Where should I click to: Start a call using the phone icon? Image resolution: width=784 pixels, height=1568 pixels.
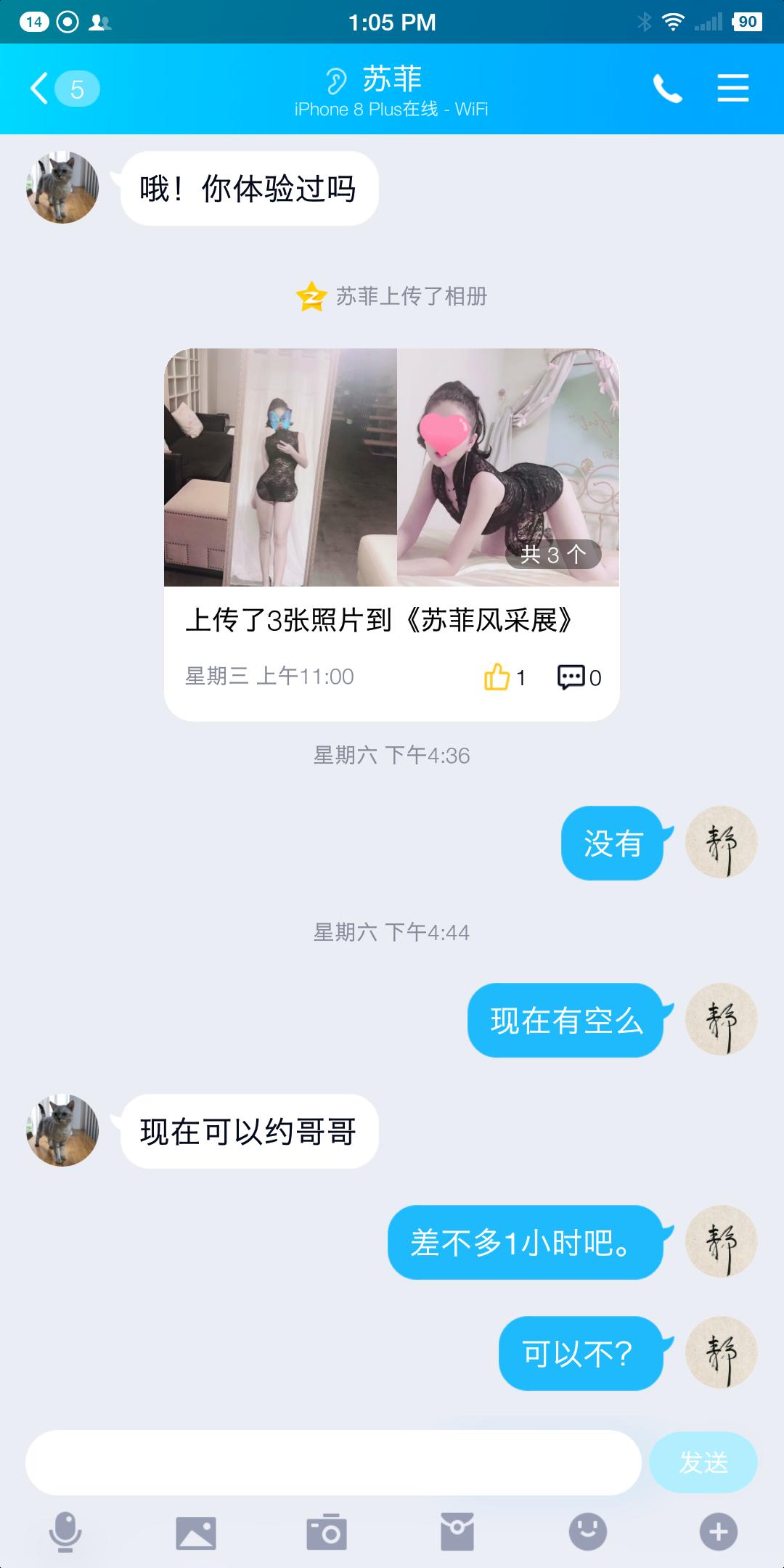[668, 89]
